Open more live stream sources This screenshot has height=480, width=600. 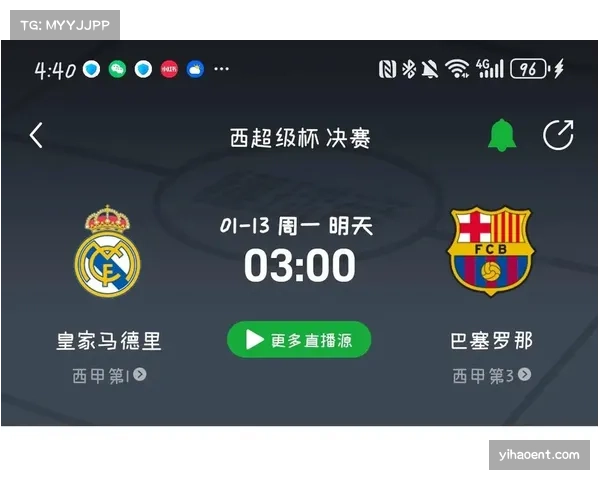299,340
